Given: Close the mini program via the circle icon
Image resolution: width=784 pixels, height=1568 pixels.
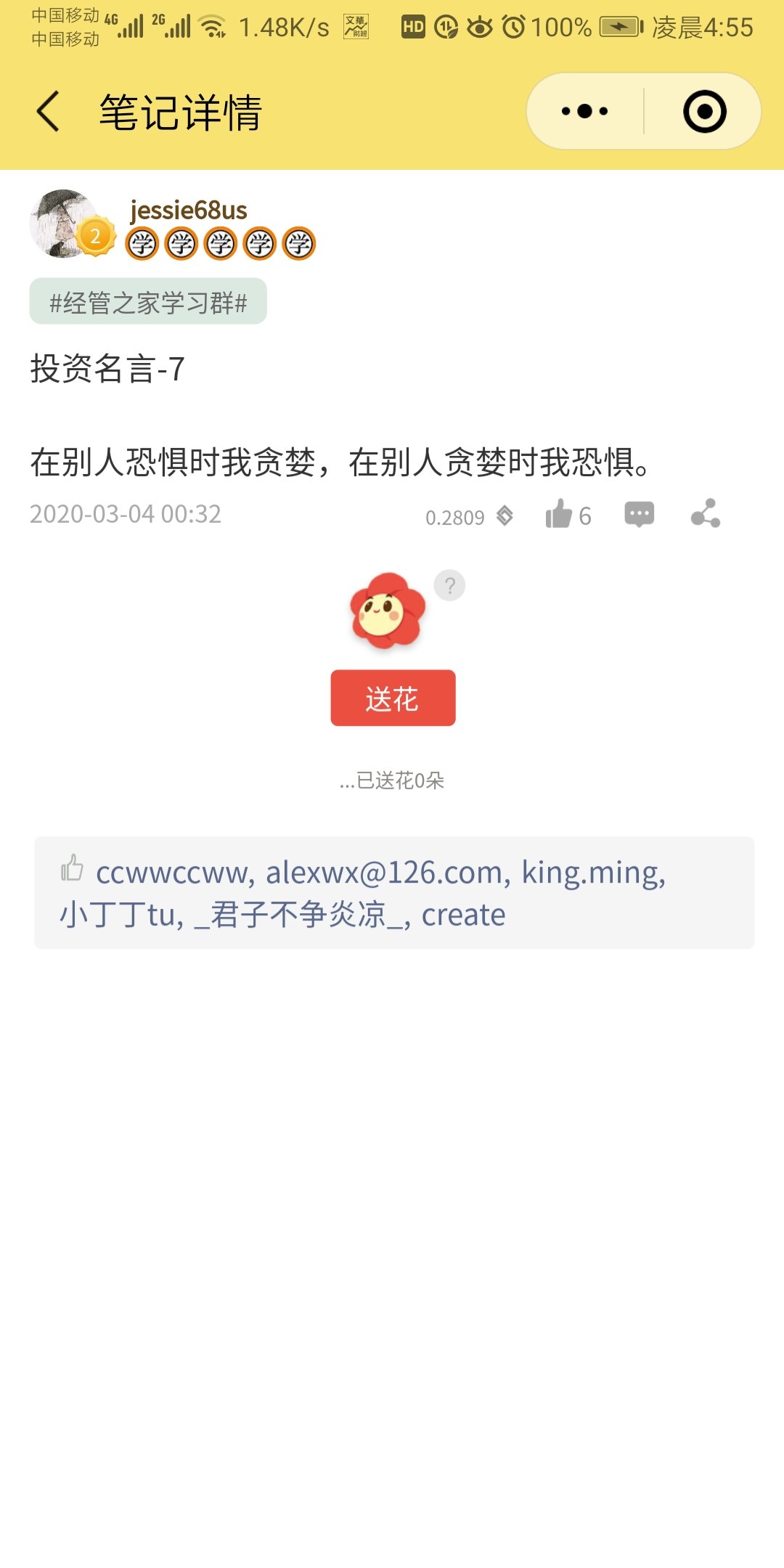Looking at the screenshot, I should pyautogui.click(x=704, y=112).
